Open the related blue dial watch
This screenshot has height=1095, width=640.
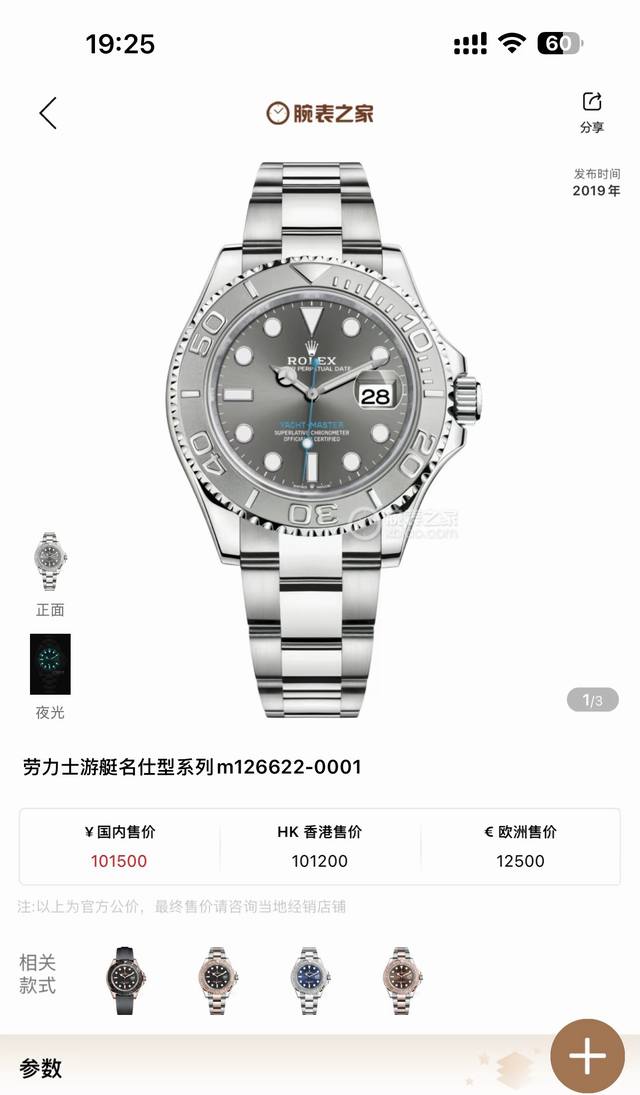pyautogui.click(x=310, y=980)
